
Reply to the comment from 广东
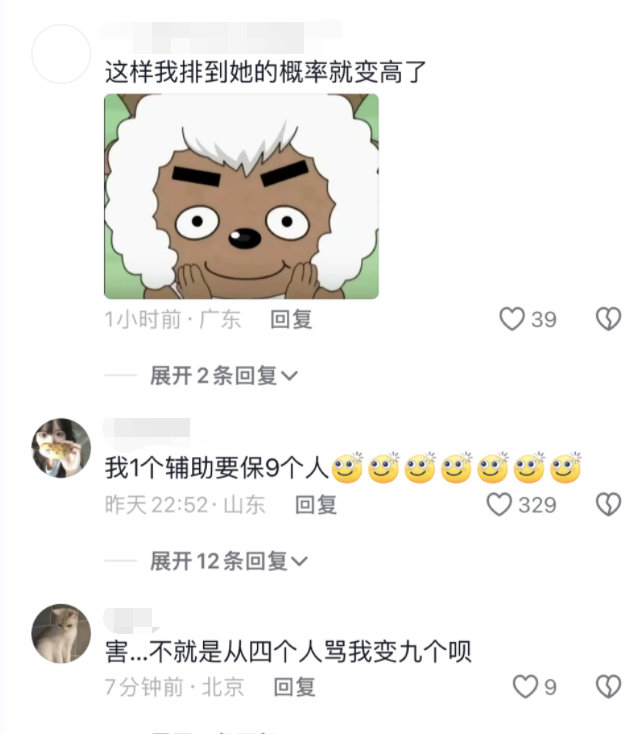coord(292,320)
